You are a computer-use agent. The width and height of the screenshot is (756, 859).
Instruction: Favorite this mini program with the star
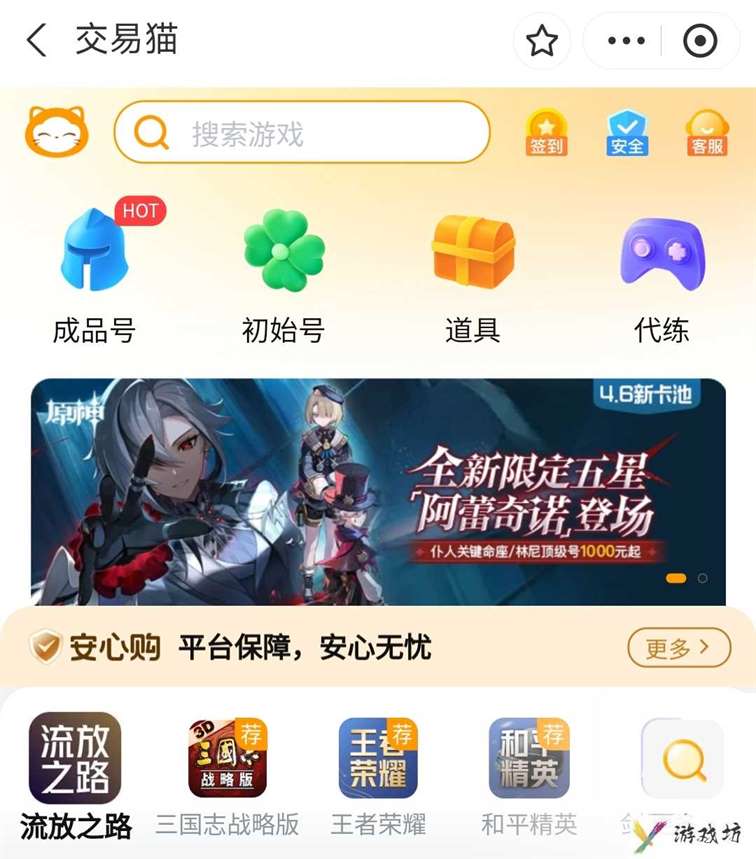click(542, 41)
